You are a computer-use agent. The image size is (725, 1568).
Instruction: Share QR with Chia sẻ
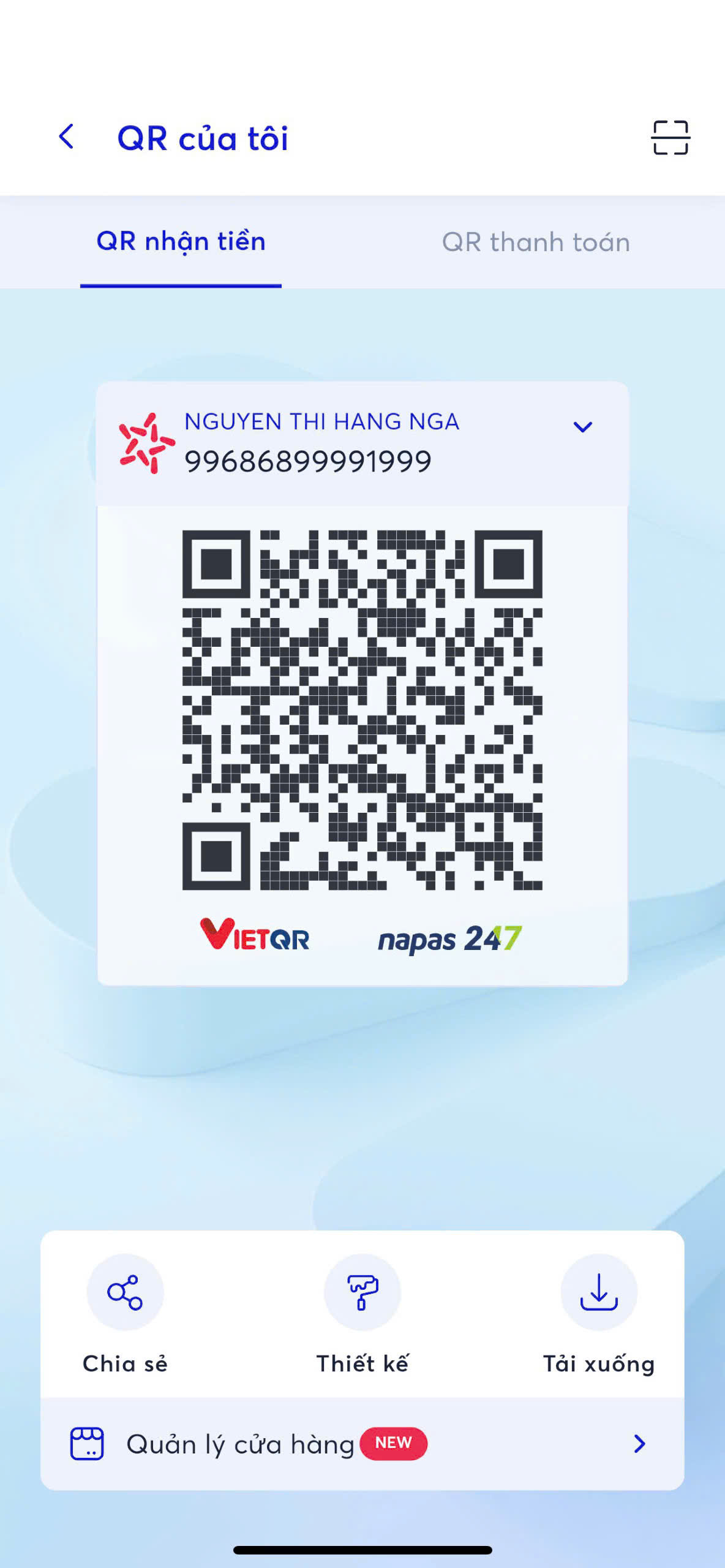tap(125, 1292)
